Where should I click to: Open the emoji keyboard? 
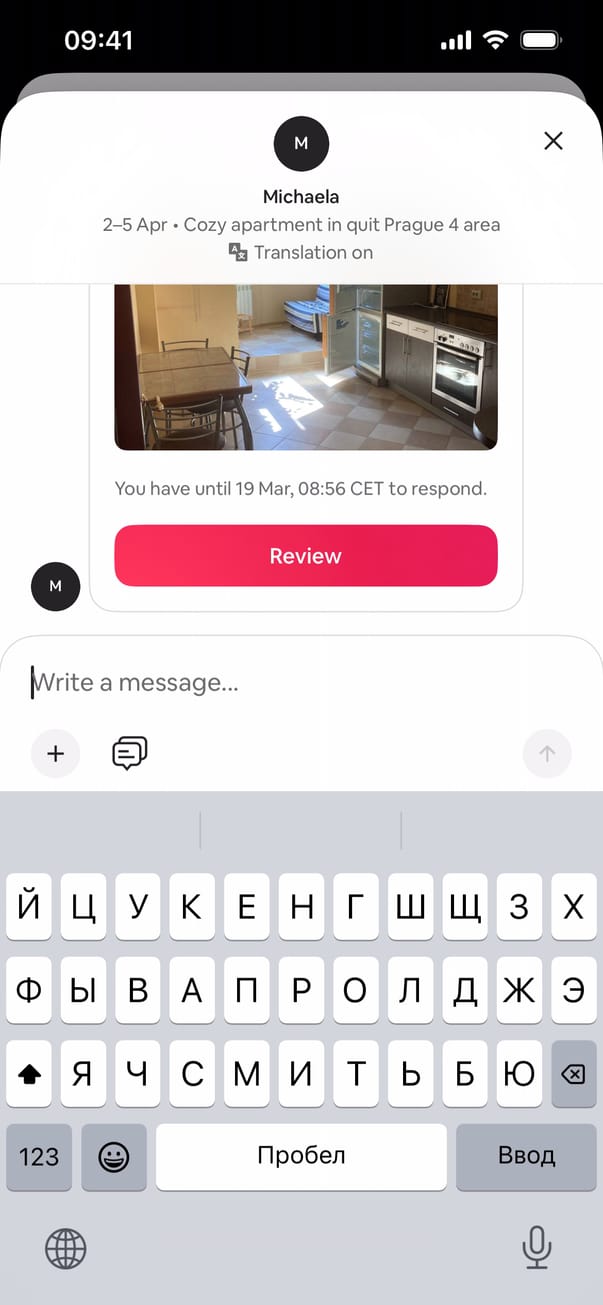(114, 1157)
